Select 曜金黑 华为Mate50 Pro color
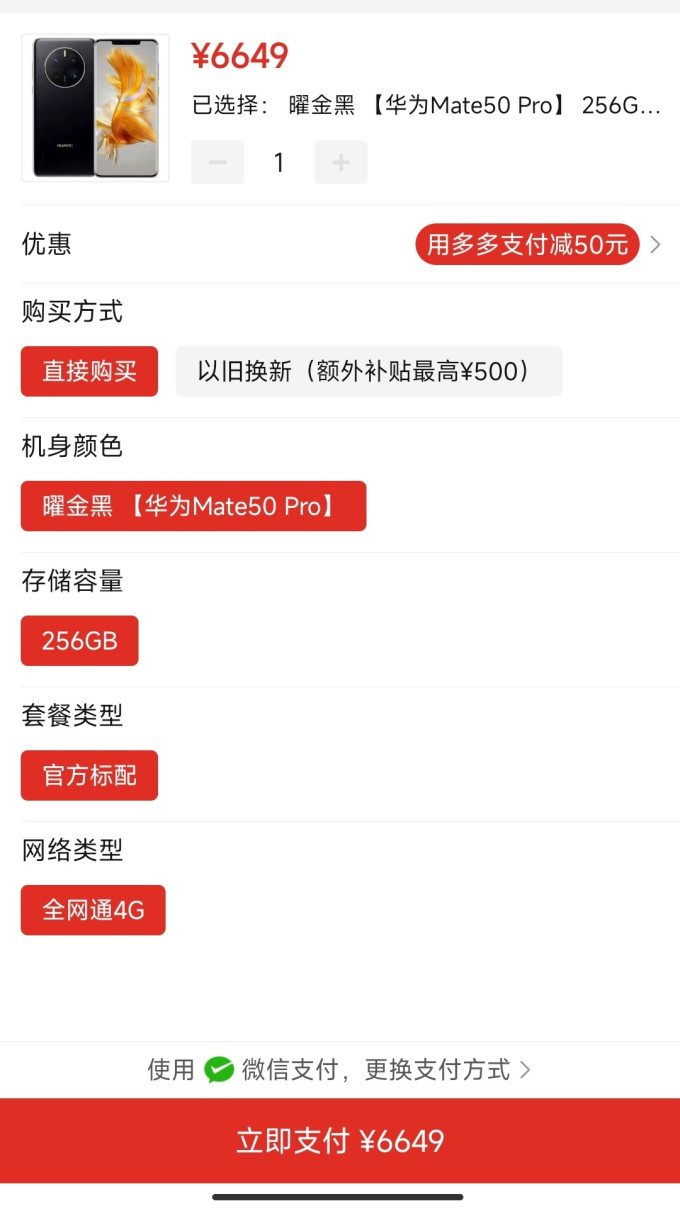 [x=193, y=506]
